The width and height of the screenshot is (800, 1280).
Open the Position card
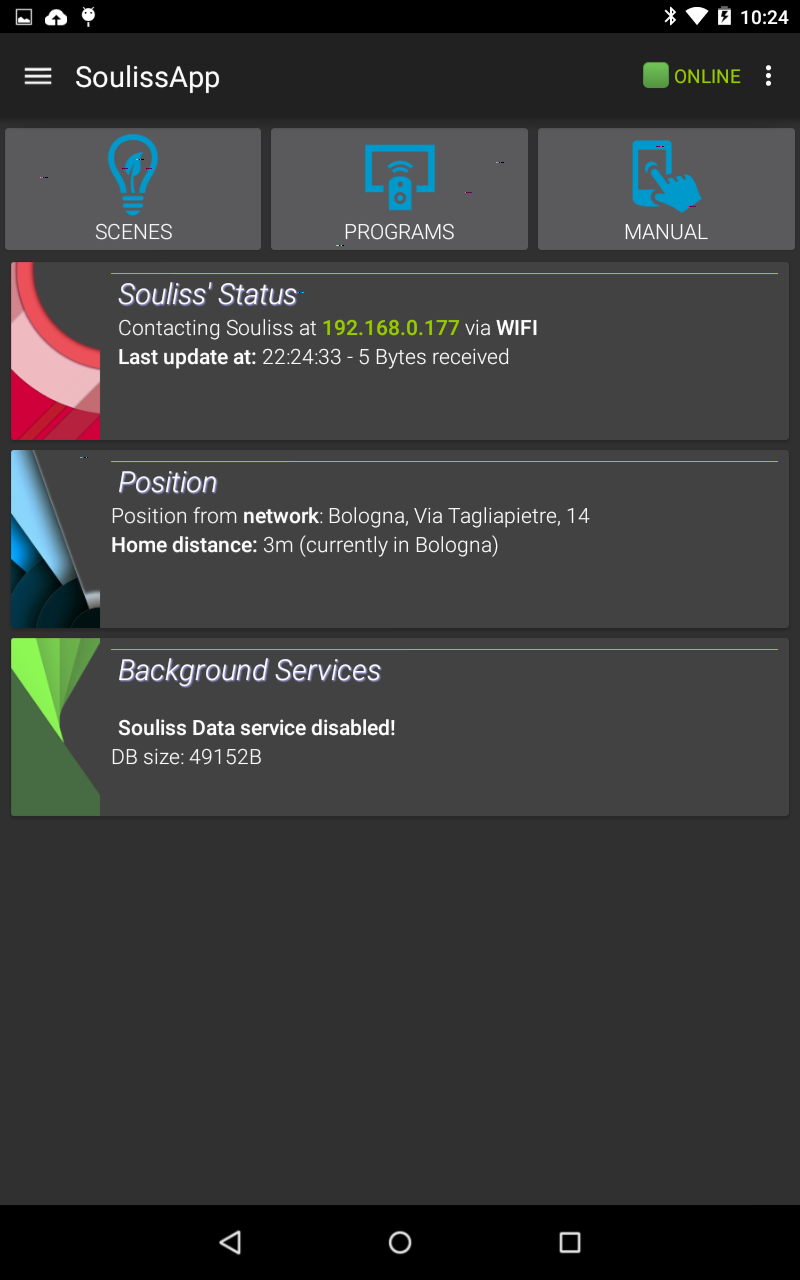(400, 539)
